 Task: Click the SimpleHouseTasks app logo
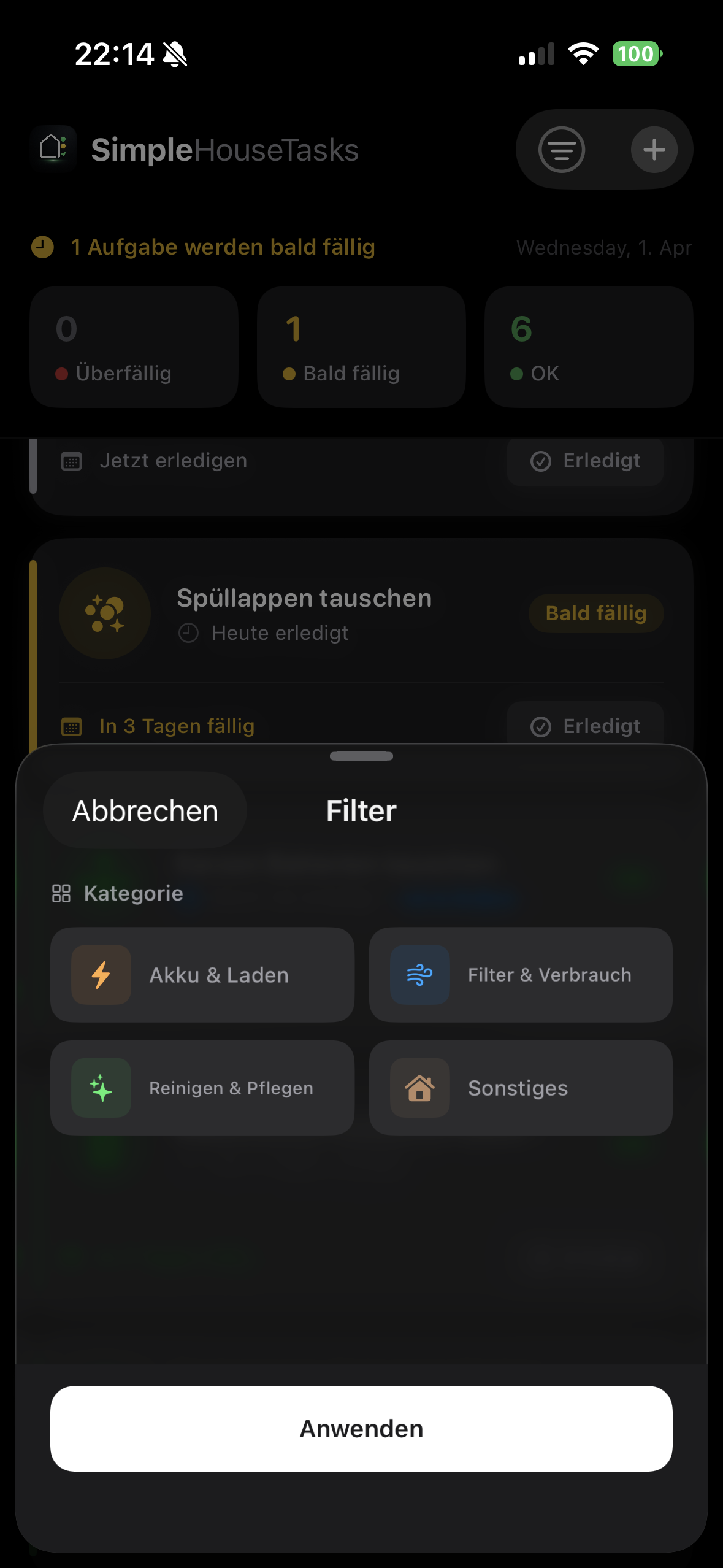(53, 148)
